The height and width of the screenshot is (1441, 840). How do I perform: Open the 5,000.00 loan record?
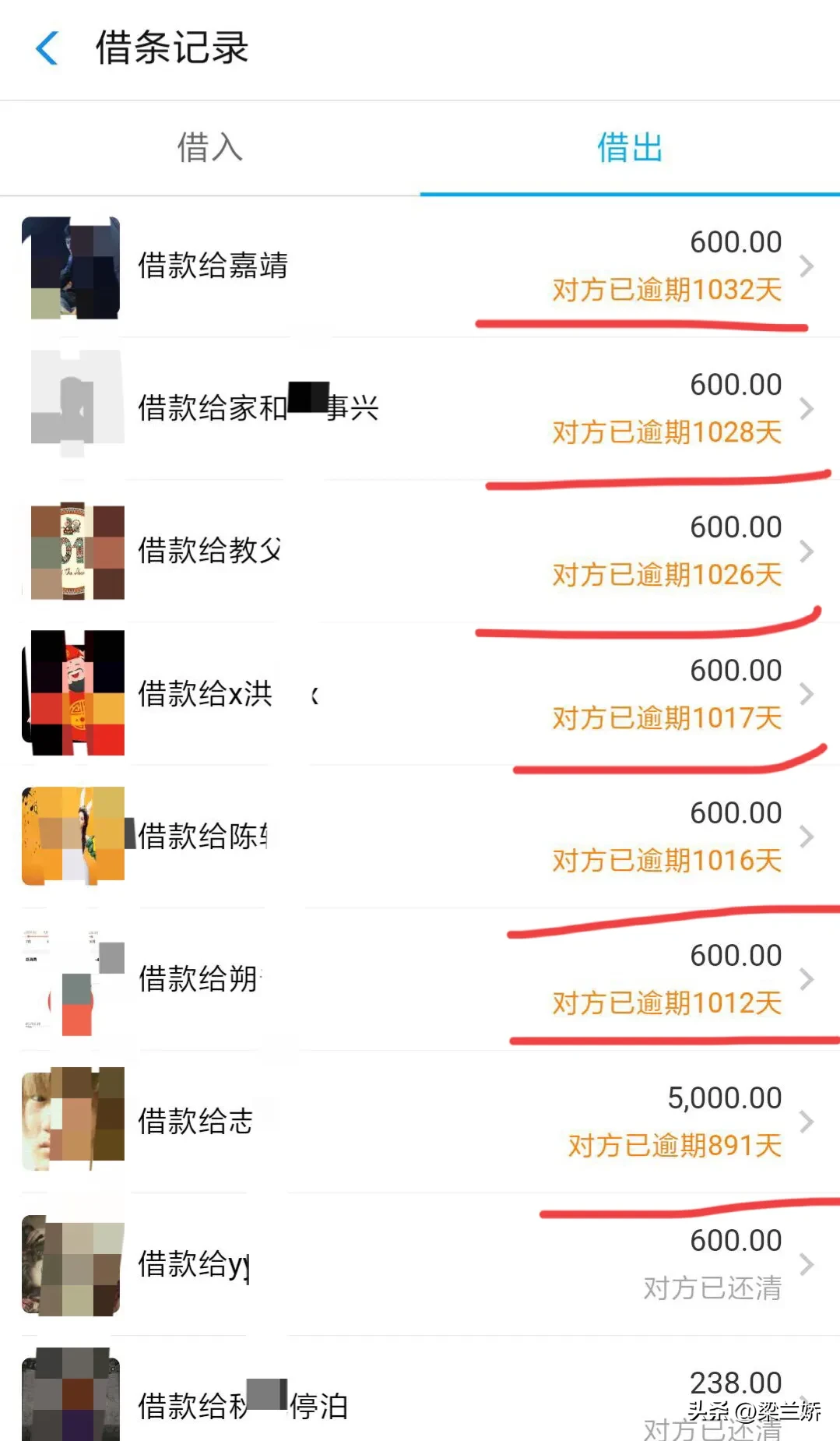420,1122
